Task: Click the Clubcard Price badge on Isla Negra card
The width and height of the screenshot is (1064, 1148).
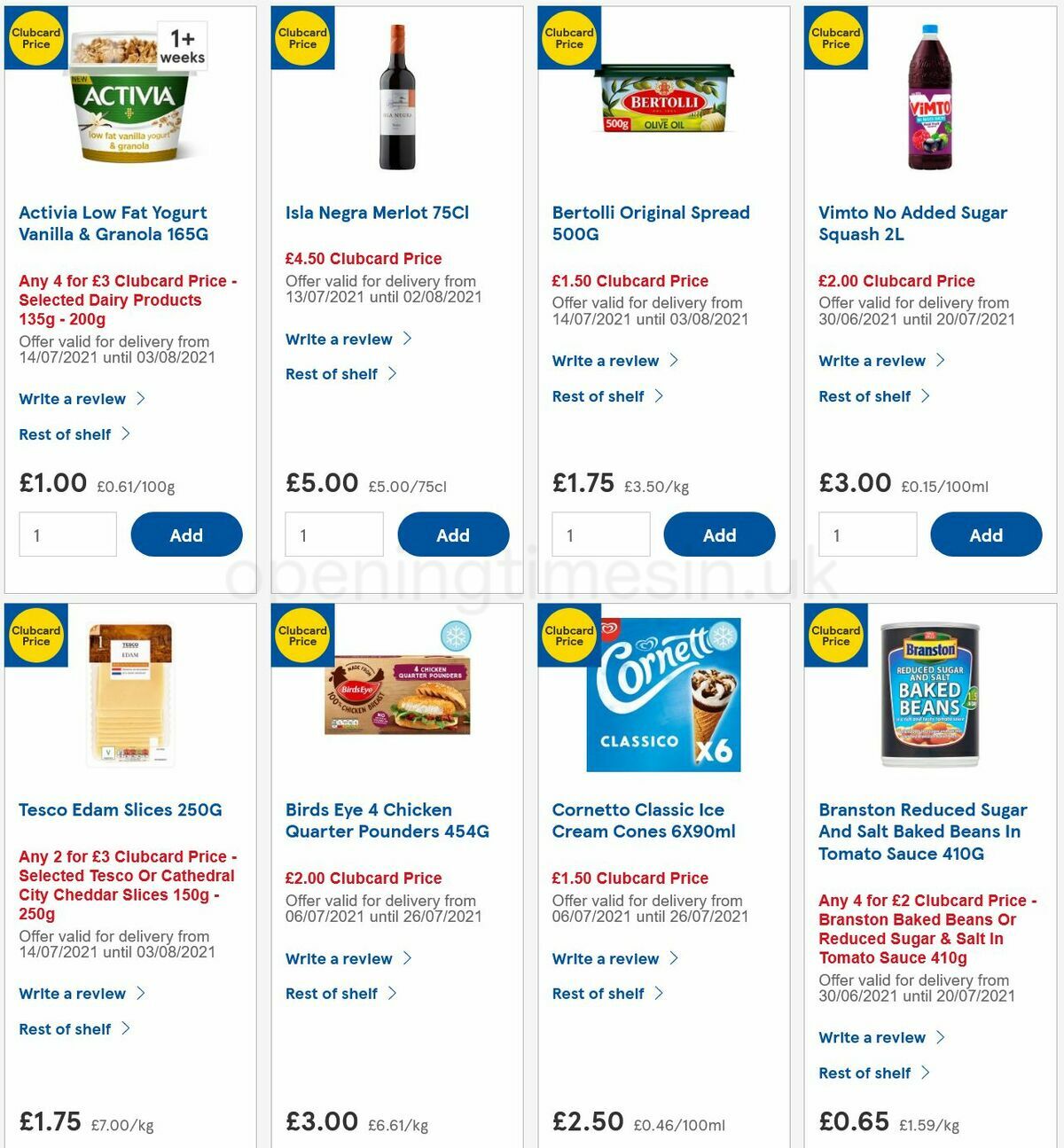Action: click(x=302, y=39)
